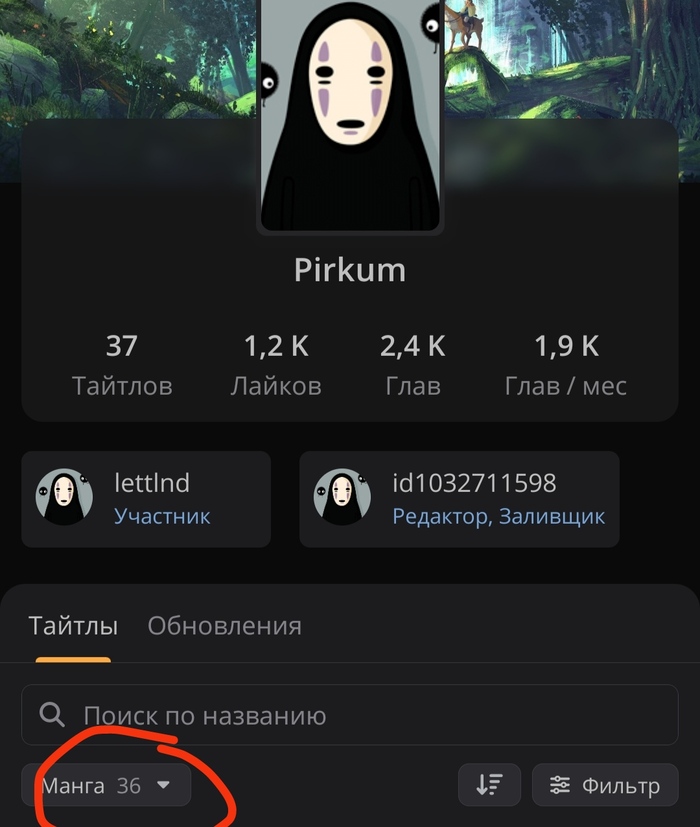Open member id1032711598's profile card

tap(459, 499)
